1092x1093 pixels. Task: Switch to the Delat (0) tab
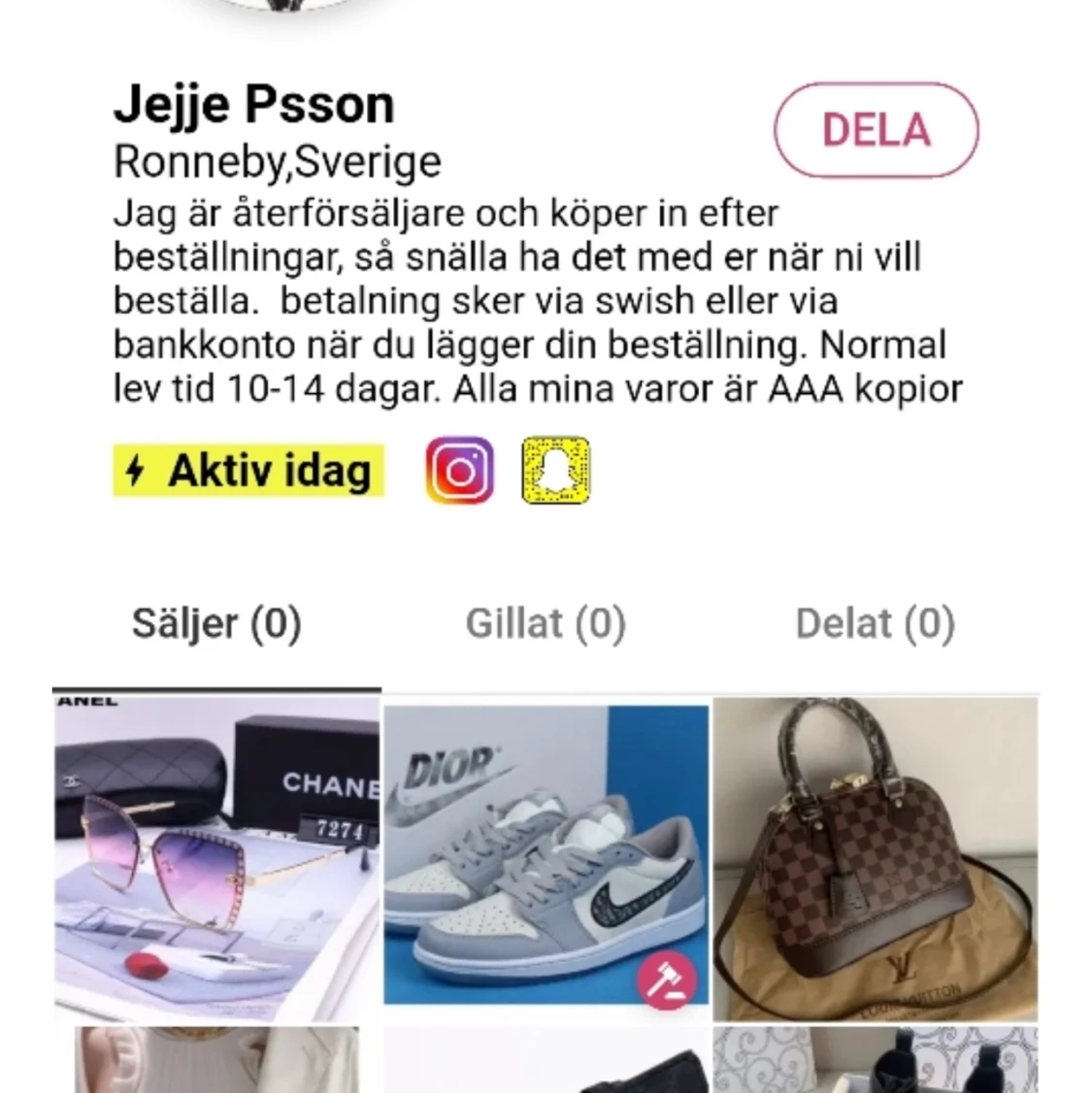[875, 624]
